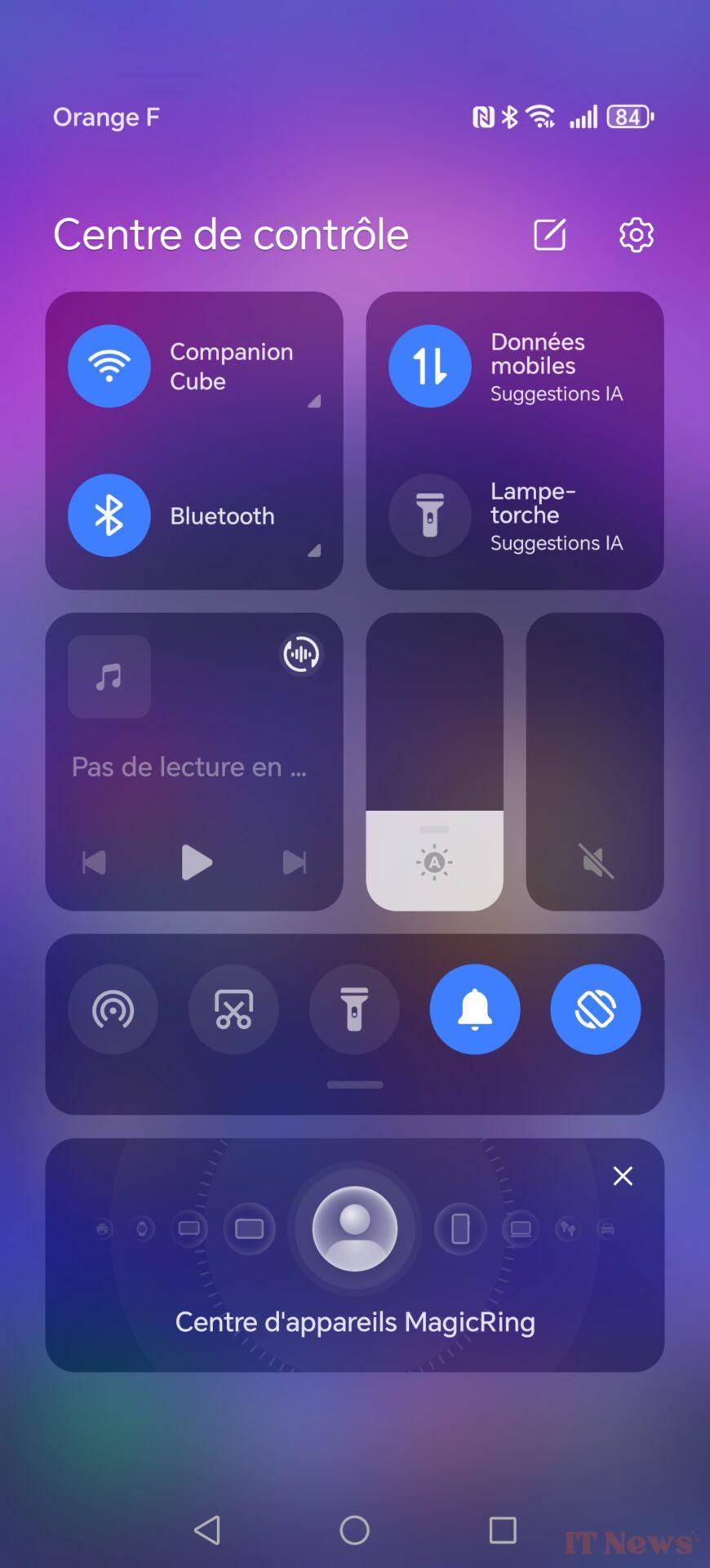Open settings via the gear icon

click(637, 235)
